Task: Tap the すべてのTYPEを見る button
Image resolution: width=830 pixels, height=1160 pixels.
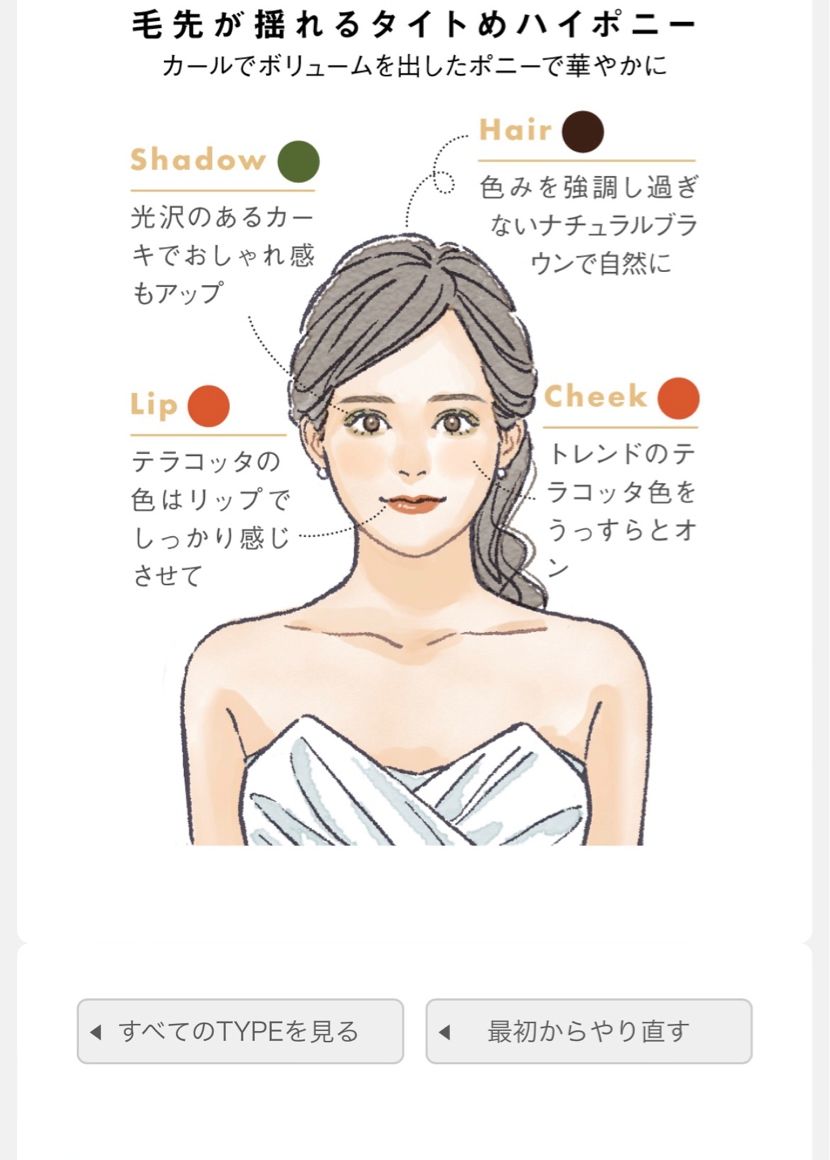Action: click(x=240, y=1031)
